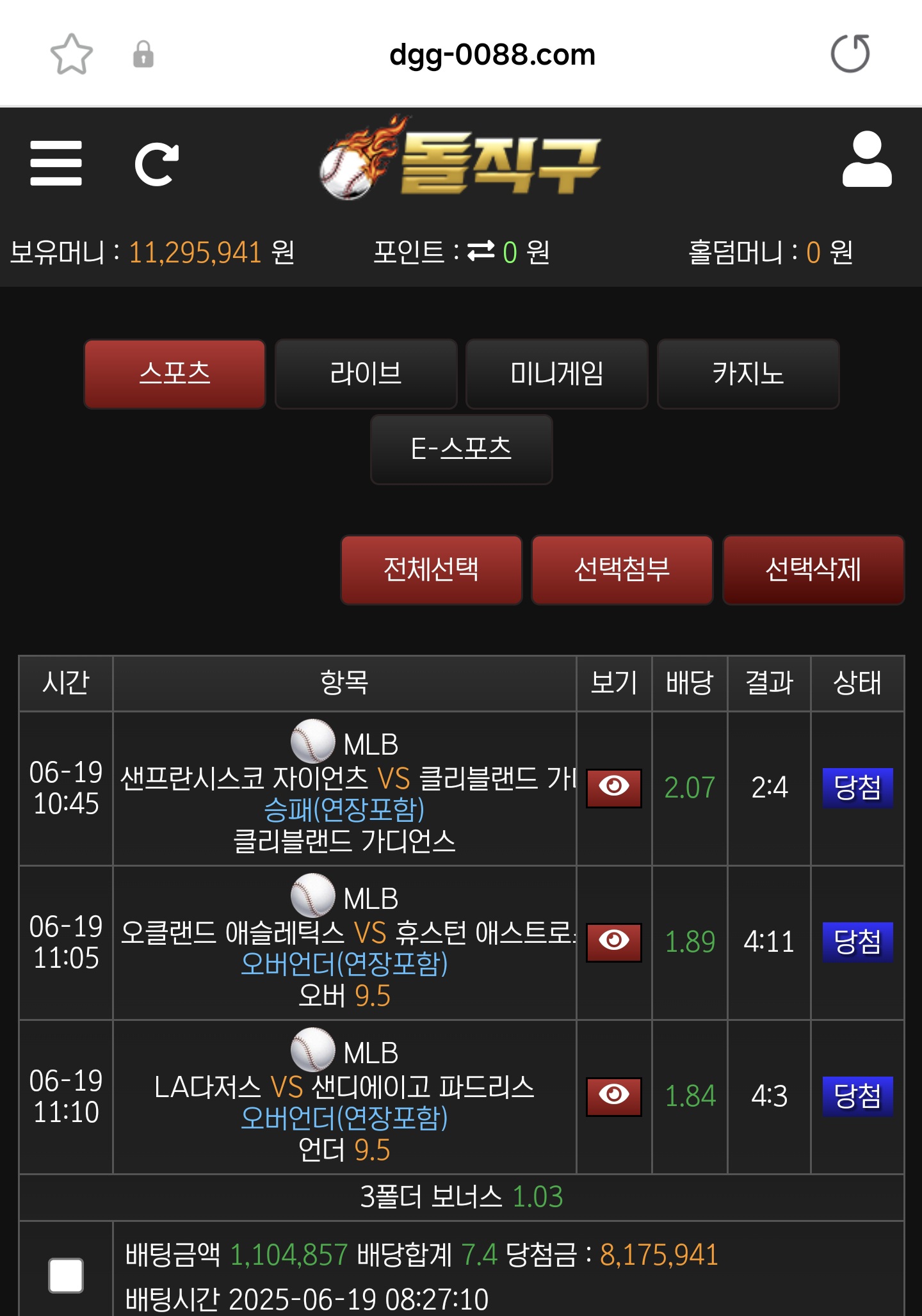Viewport: 922px width, 1316px height.
Task: Bookmark this page with the star icon
Action: coord(71,54)
